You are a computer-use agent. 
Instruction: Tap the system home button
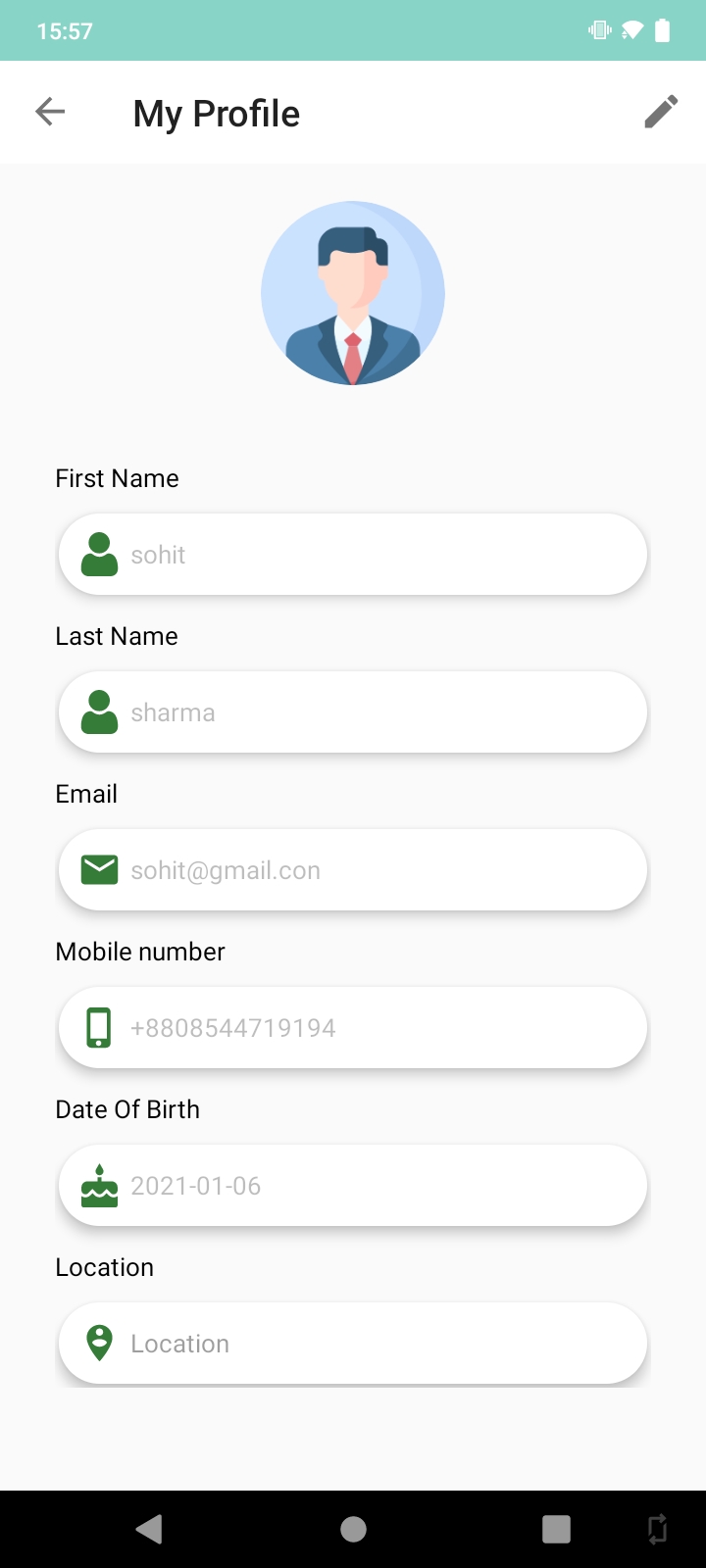pyautogui.click(x=353, y=1529)
